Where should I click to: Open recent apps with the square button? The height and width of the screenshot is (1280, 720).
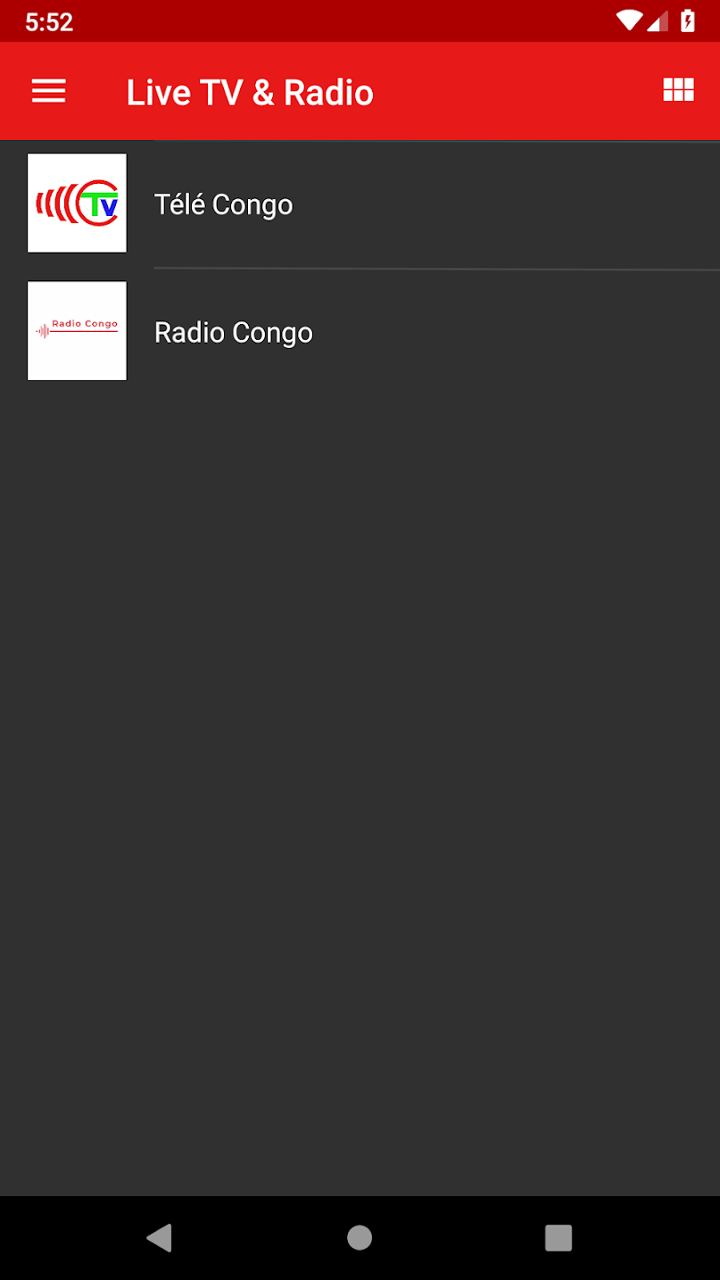pyautogui.click(x=558, y=1237)
